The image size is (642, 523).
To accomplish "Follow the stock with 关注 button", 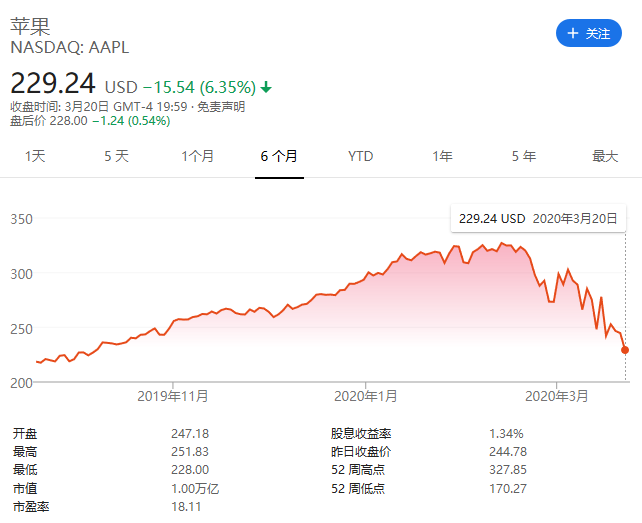I will (x=588, y=33).
